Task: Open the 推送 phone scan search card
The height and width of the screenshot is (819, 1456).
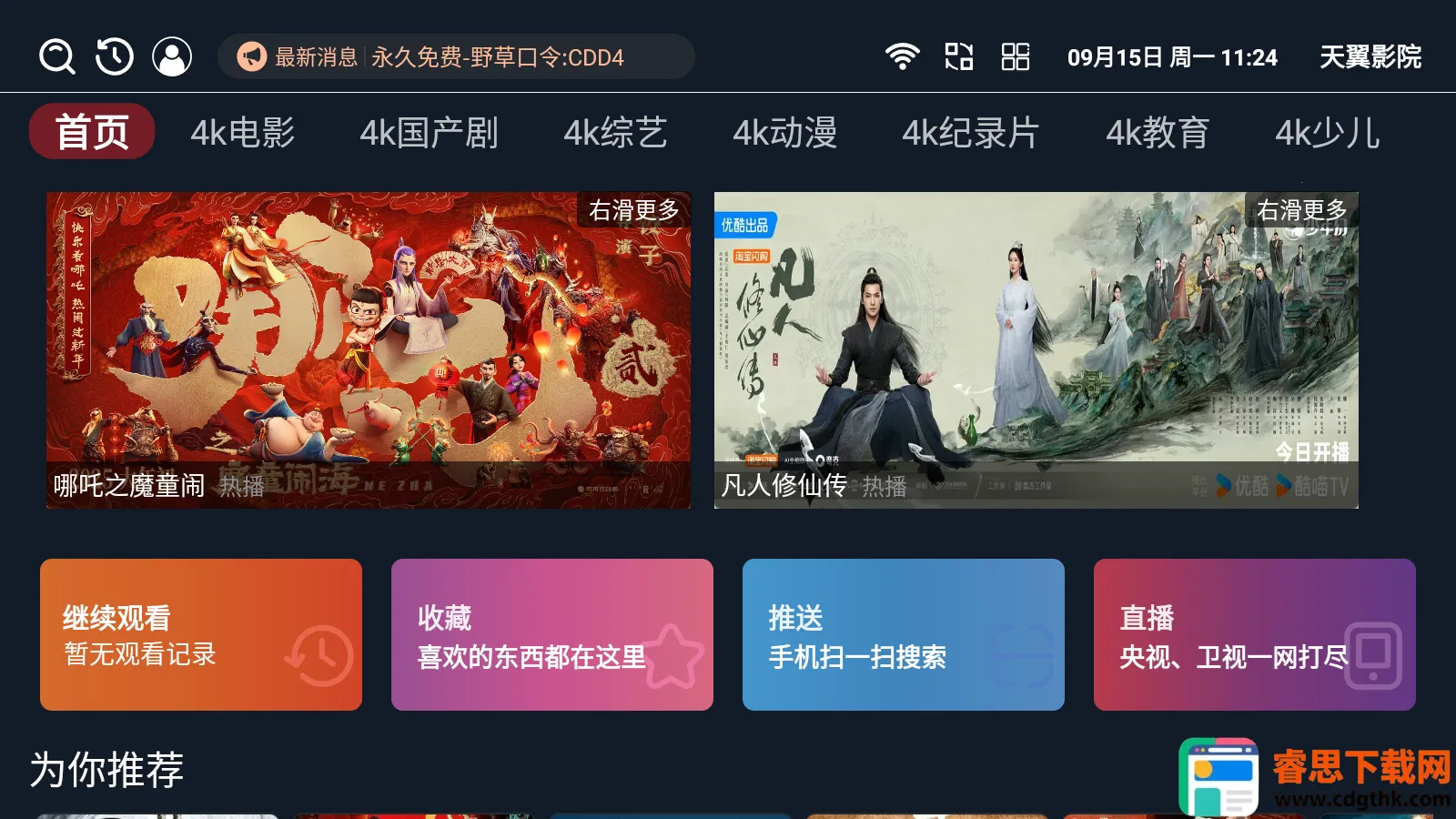Action: [904, 635]
